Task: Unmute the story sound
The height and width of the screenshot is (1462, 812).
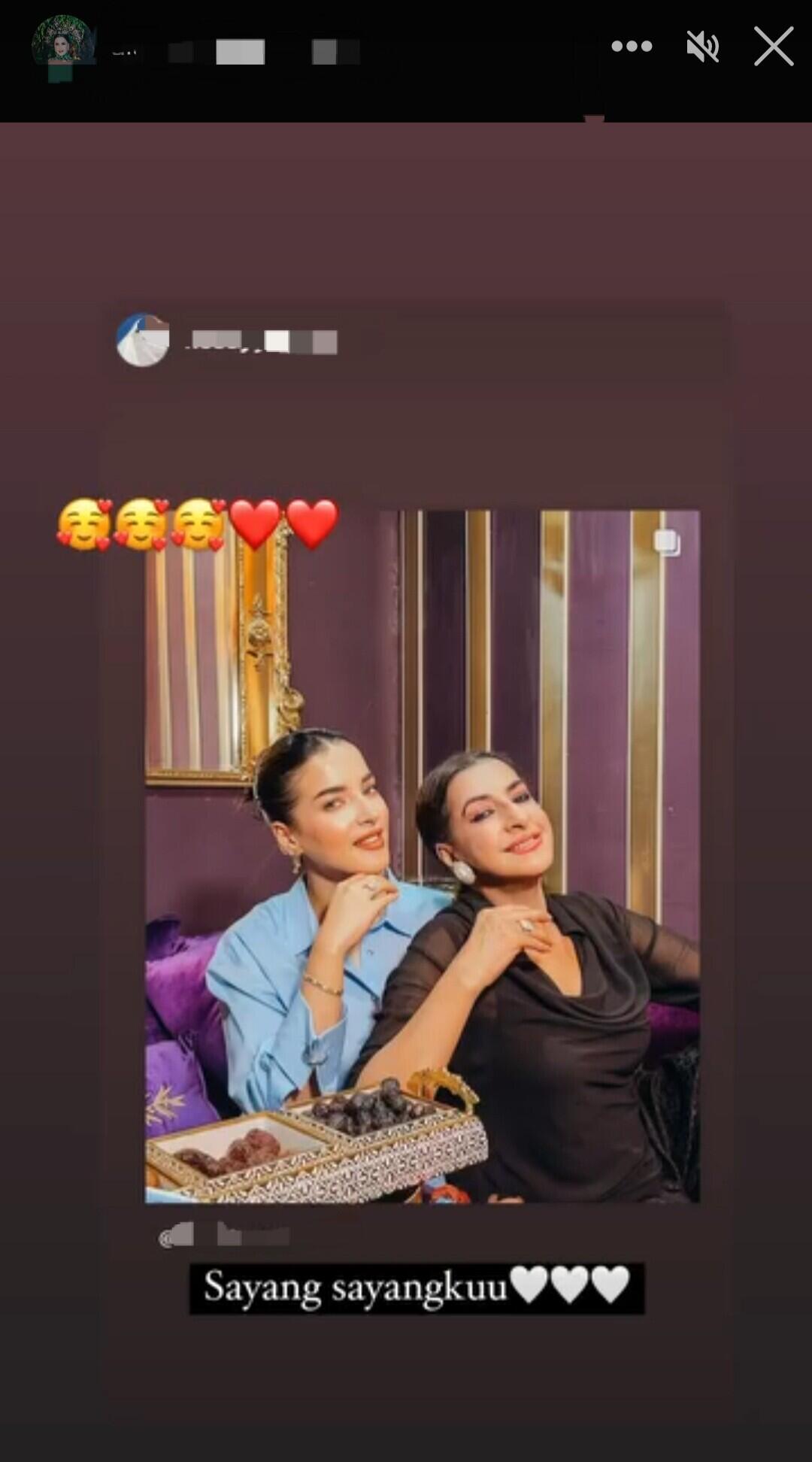Action: click(x=702, y=47)
